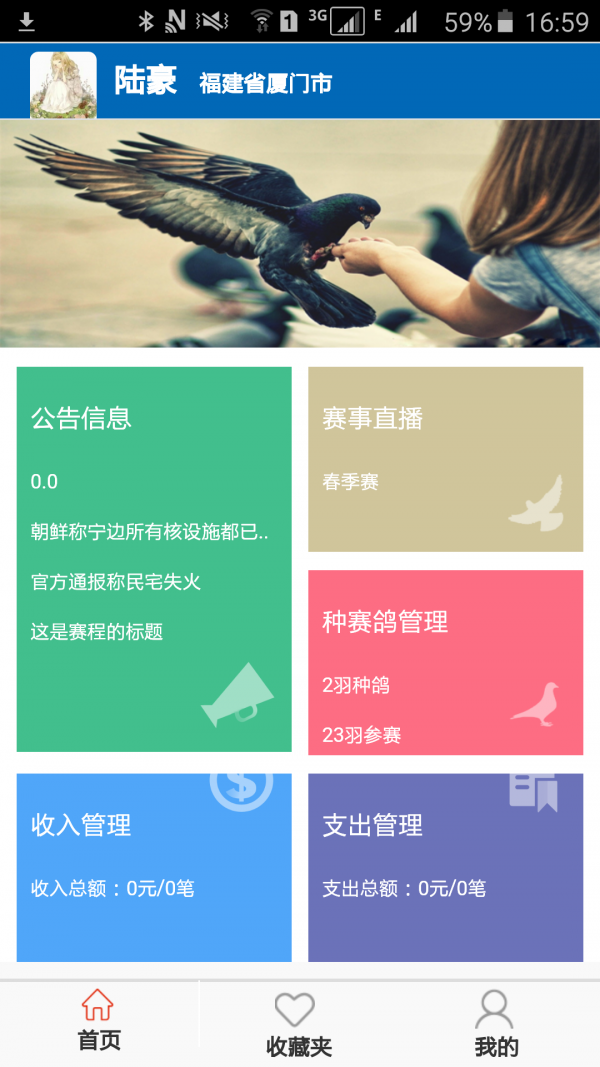Image resolution: width=600 pixels, height=1067 pixels.
Task: Tap the profile avatar next to 陆豪
Action: tap(64, 84)
